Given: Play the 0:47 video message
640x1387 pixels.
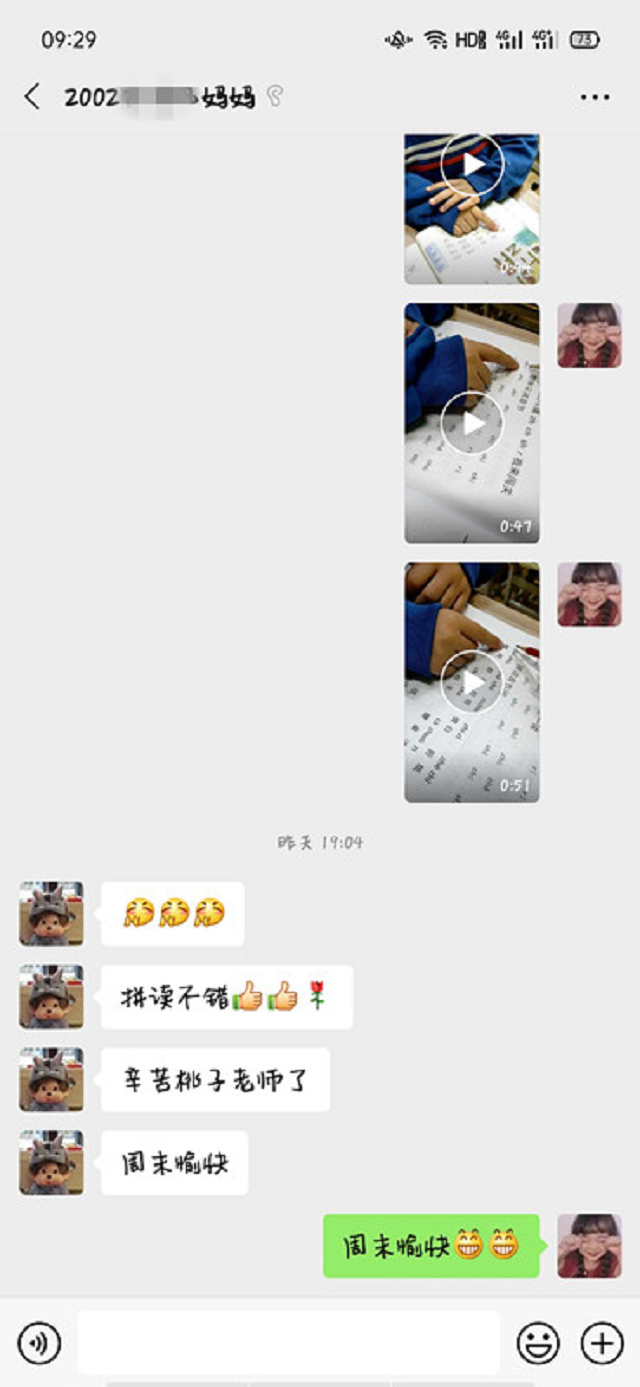Looking at the screenshot, I should click(472, 423).
